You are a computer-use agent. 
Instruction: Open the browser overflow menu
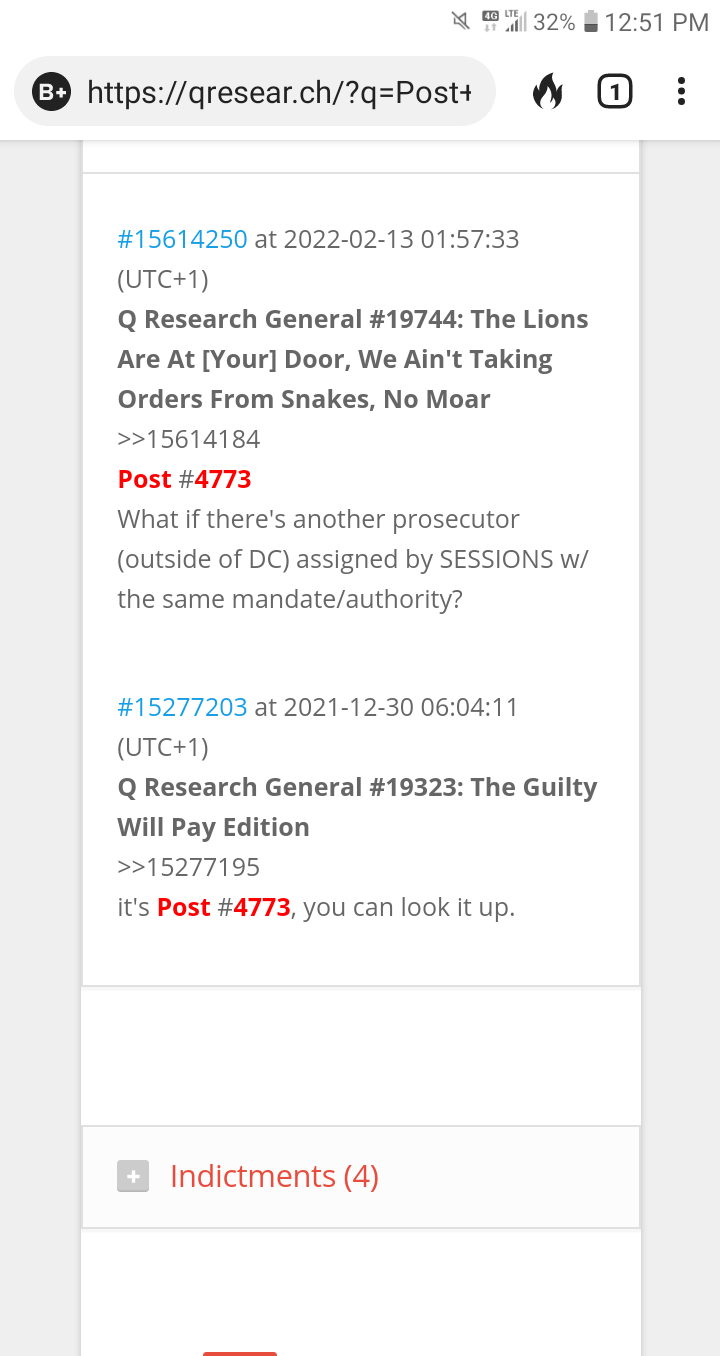click(x=681, y=92)
